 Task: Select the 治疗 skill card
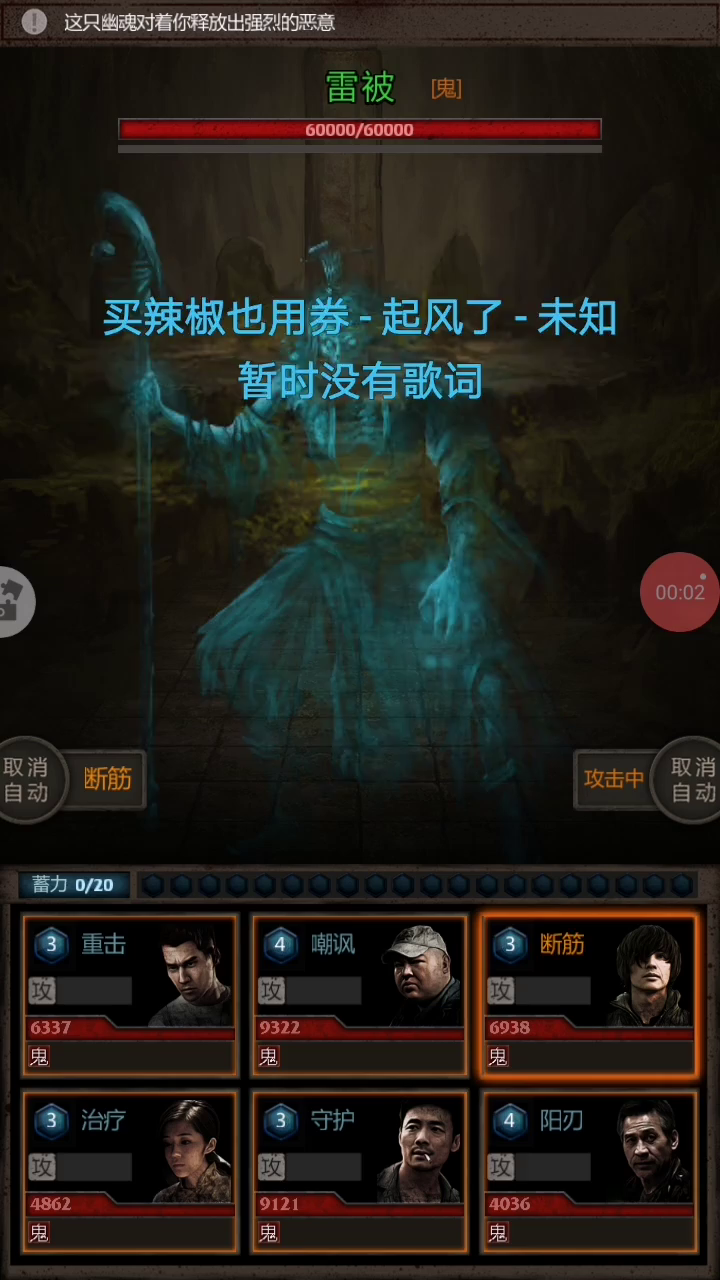pyautogui.click(x=130, y=1172)
